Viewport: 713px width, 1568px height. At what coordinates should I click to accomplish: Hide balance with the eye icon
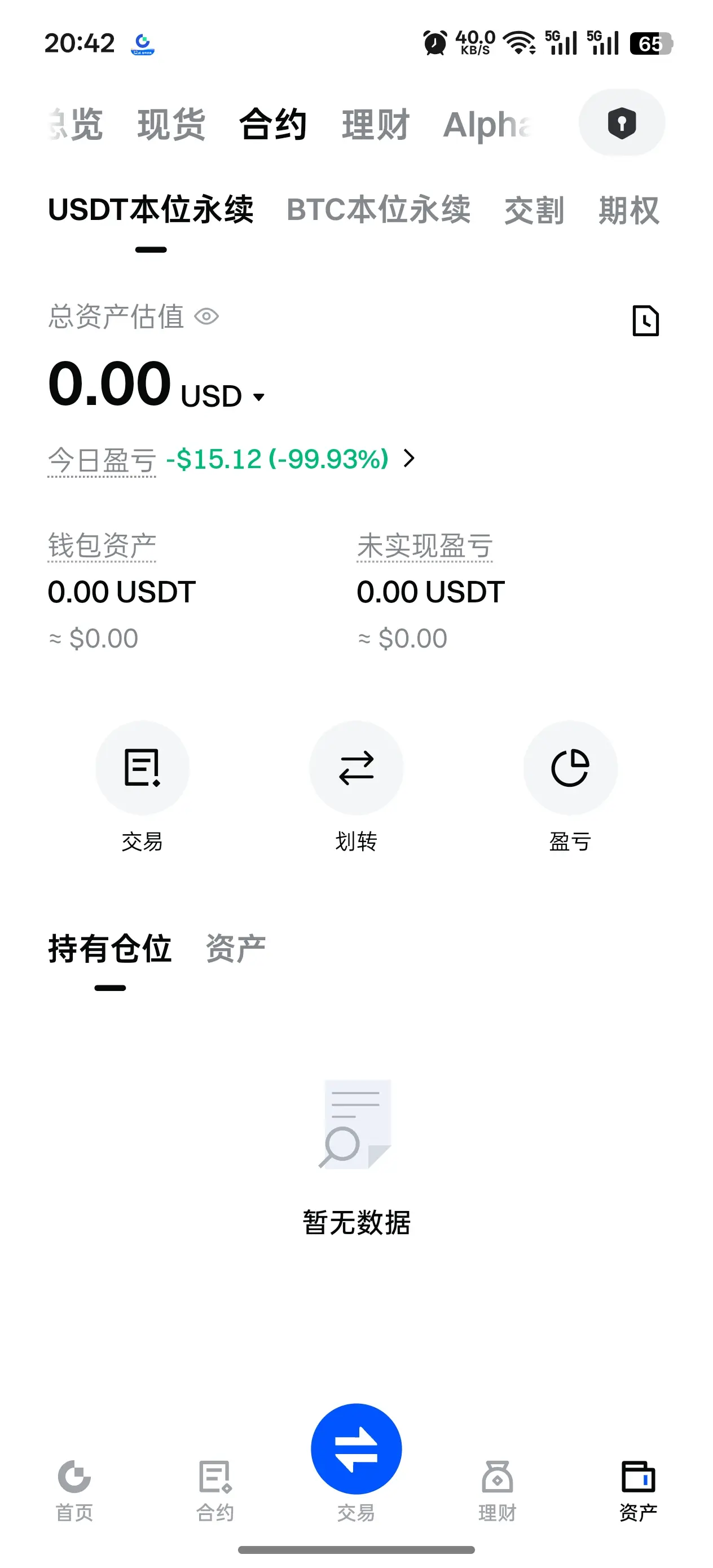206,316
